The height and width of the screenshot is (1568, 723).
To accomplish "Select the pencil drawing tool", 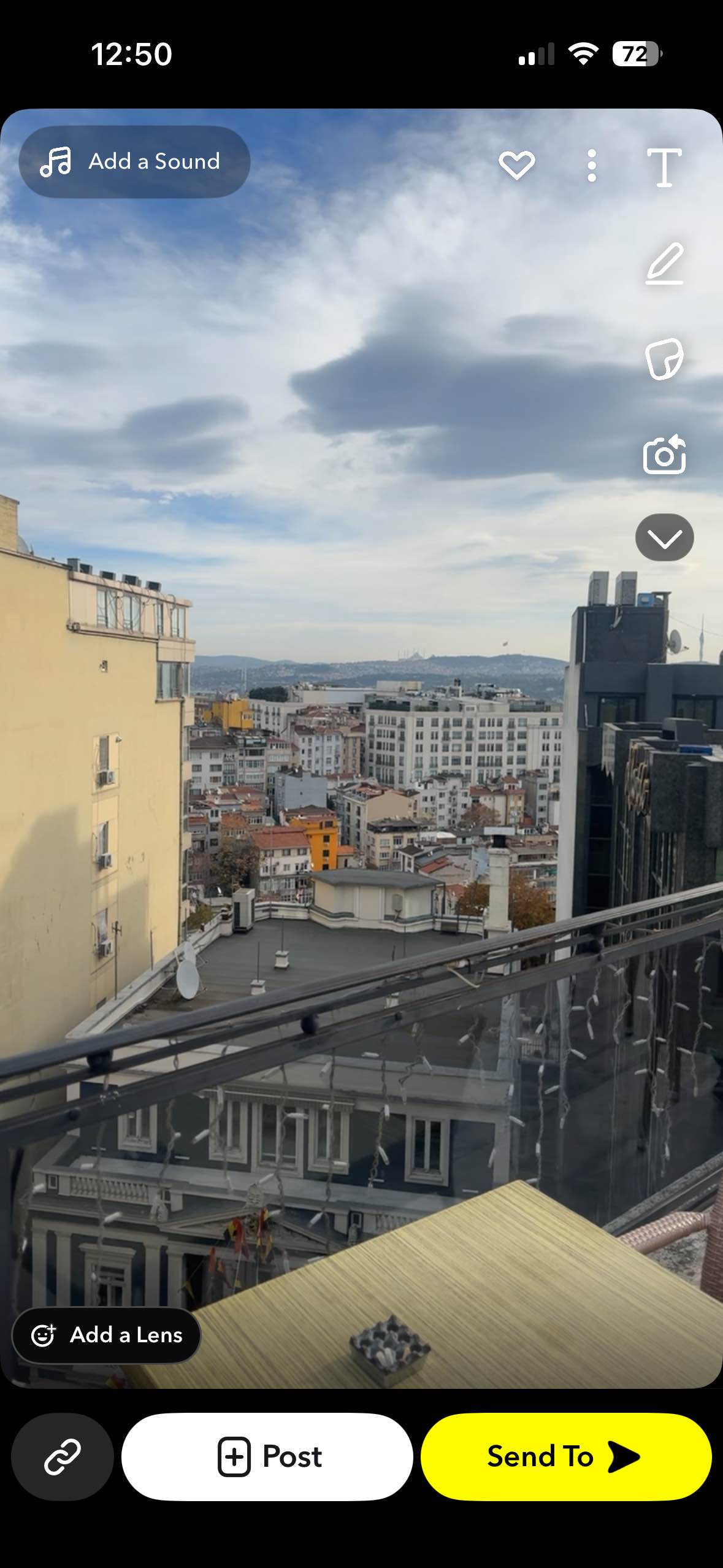I will point(664,264).
